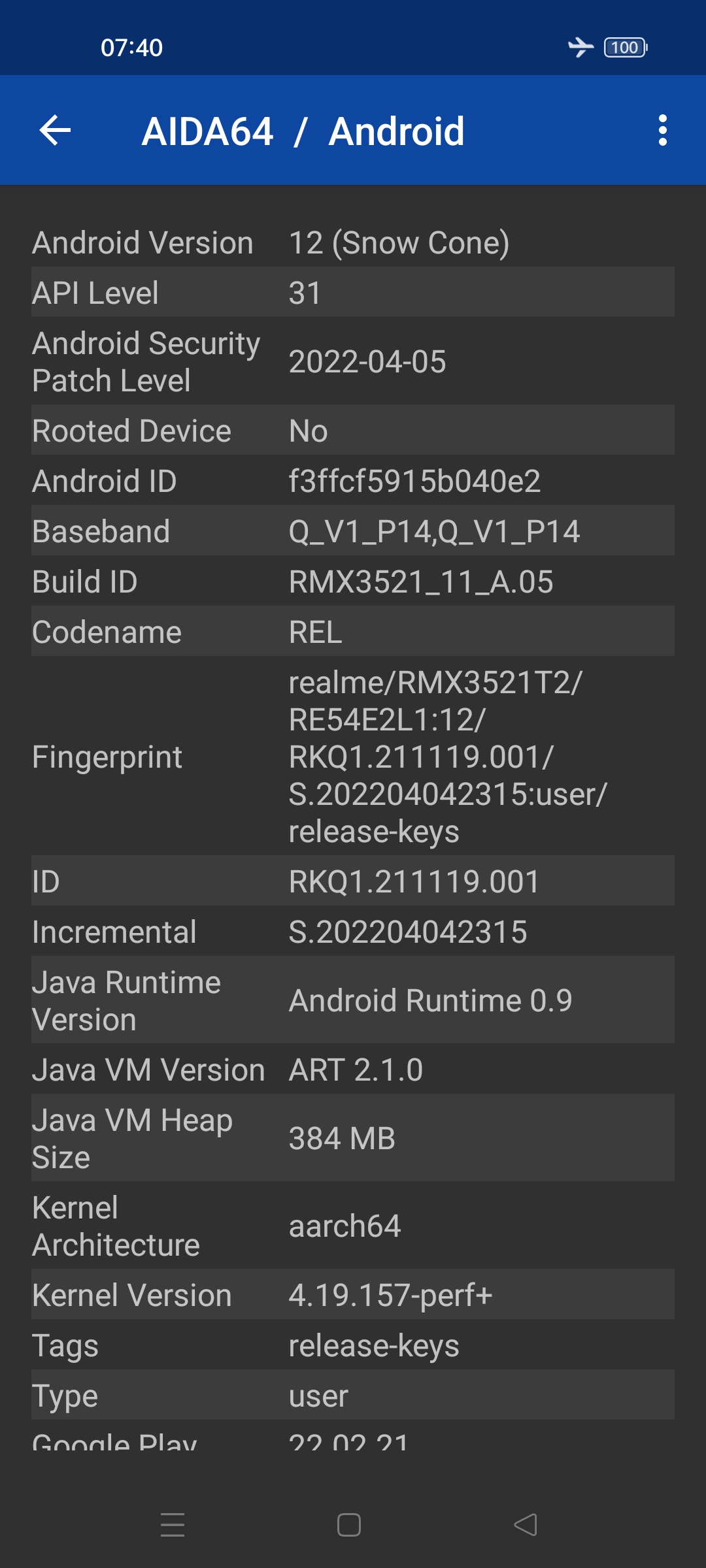Tap the system back button
Viewport: 706px width, 1568px height.
[526, 1525]
